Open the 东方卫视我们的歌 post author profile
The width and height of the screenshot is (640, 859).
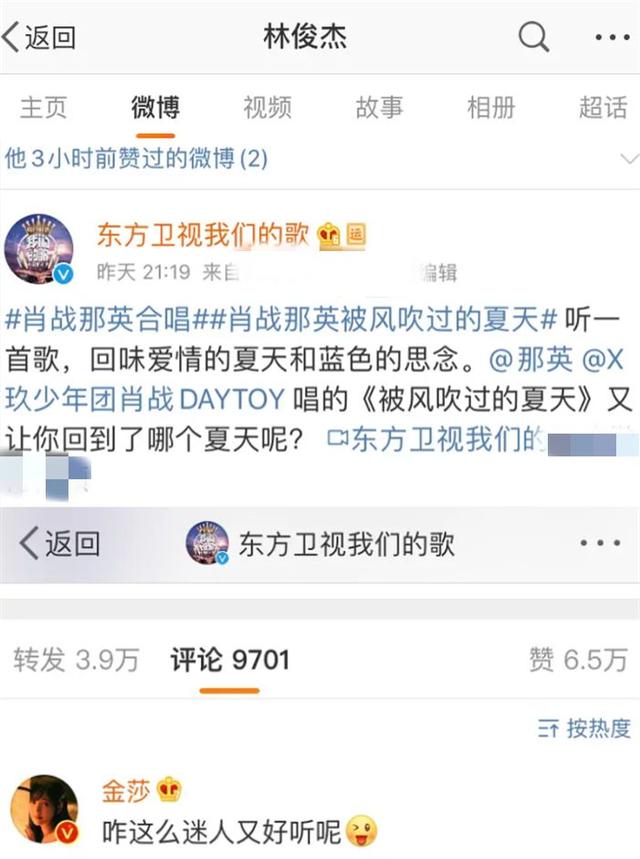[203, 234]
